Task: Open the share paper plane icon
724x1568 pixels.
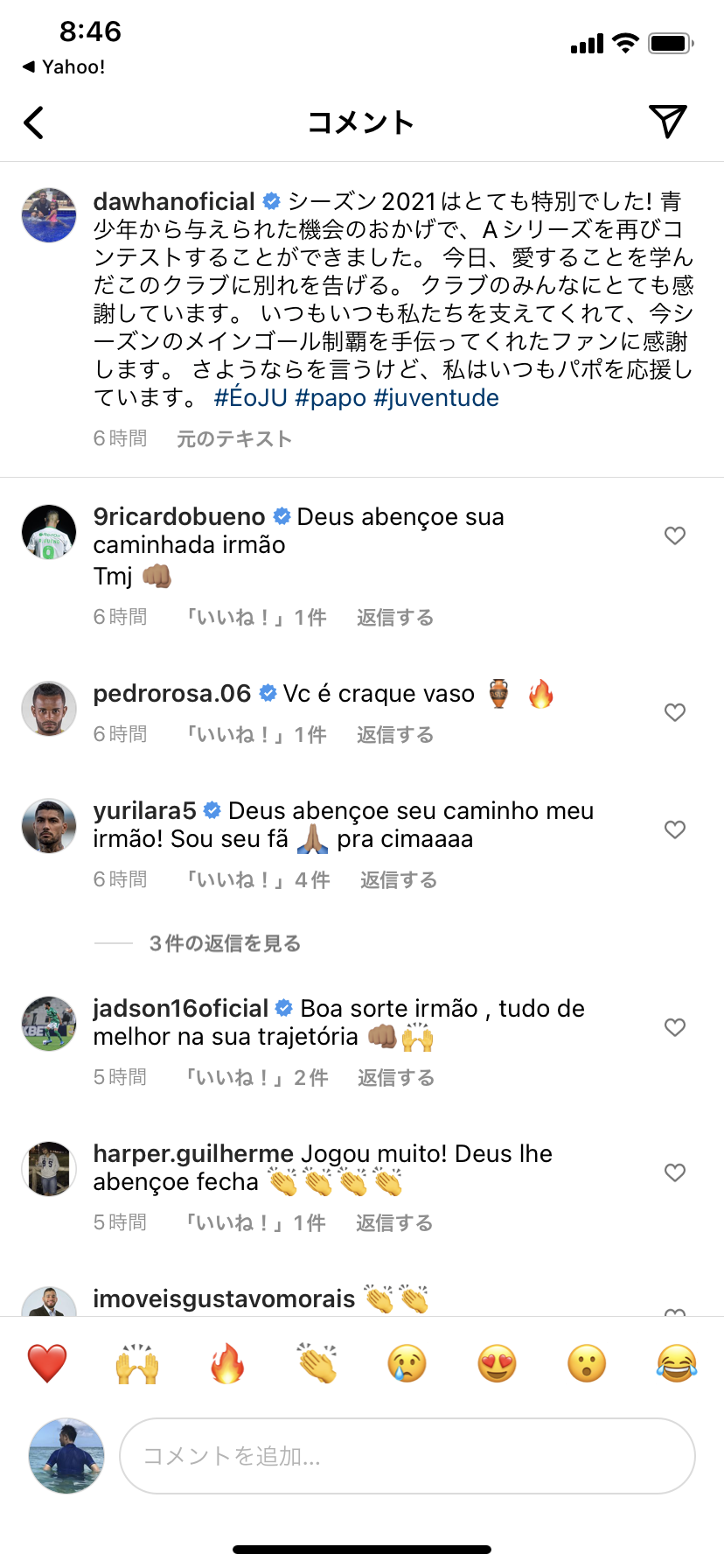Action: (667, 122)
